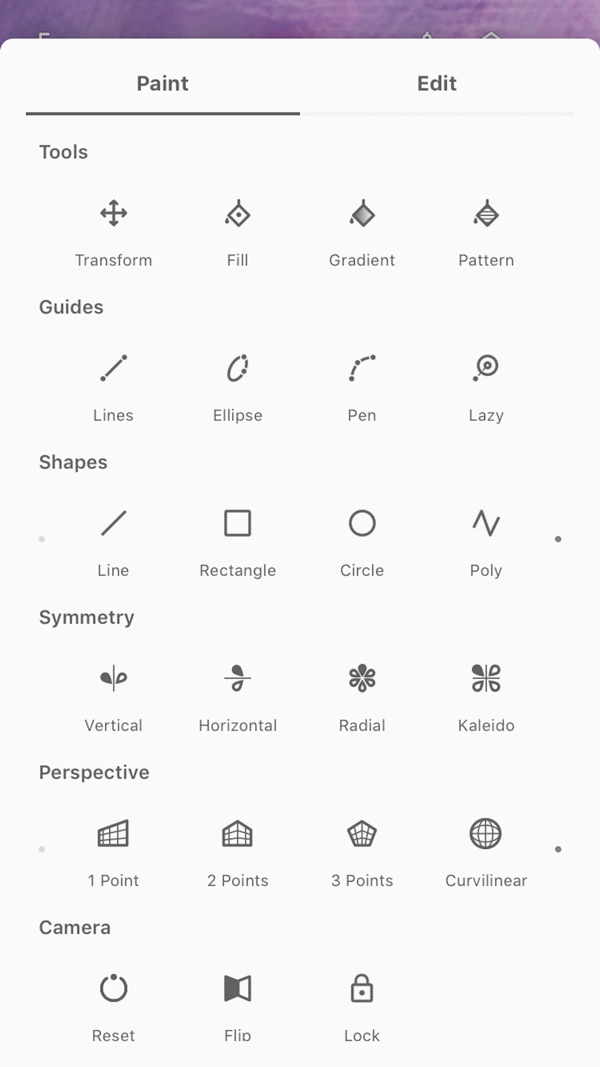Switch to the Edit tab

pos(437,84)
